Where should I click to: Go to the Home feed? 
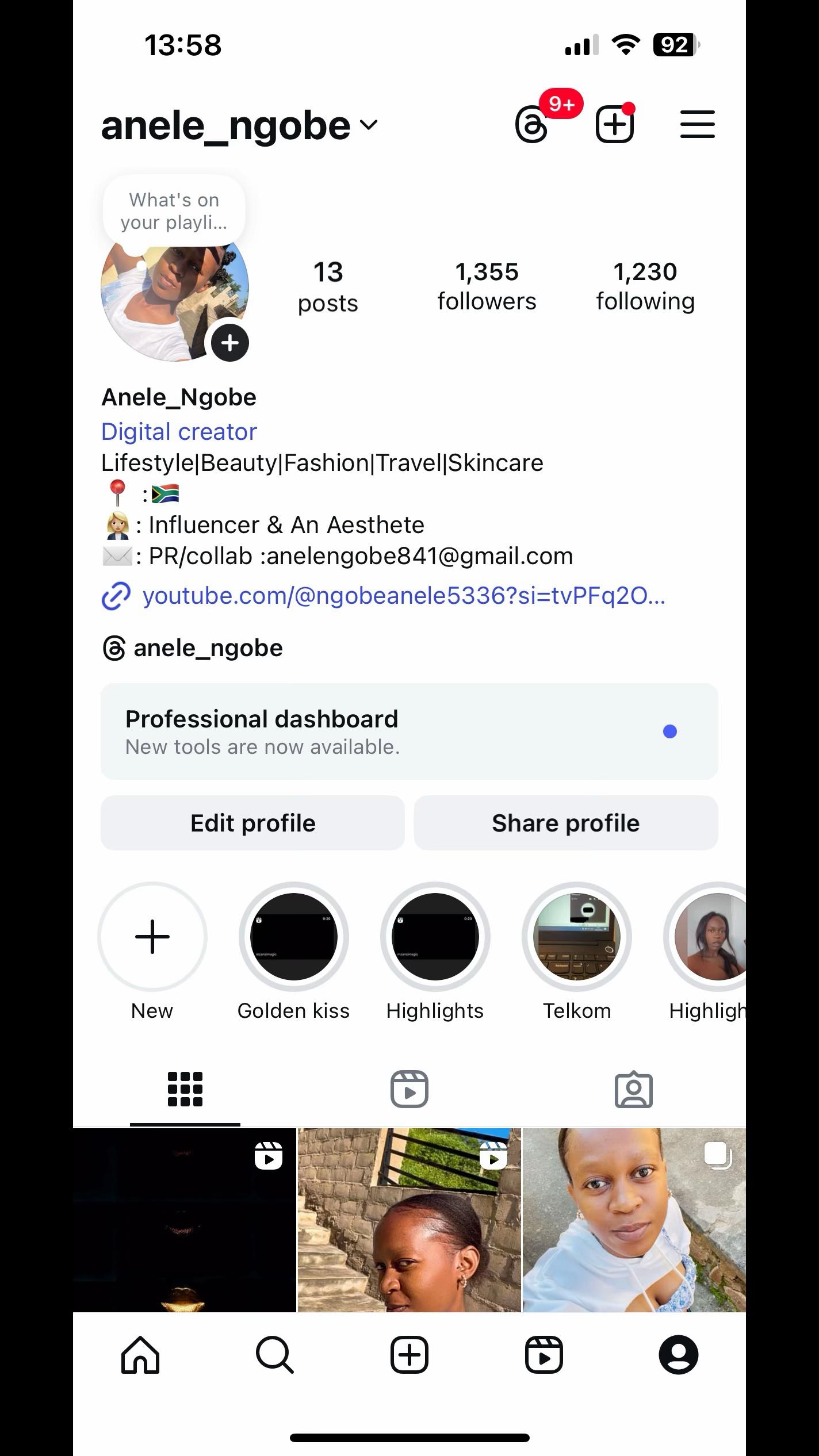(x=140, y=1355)
